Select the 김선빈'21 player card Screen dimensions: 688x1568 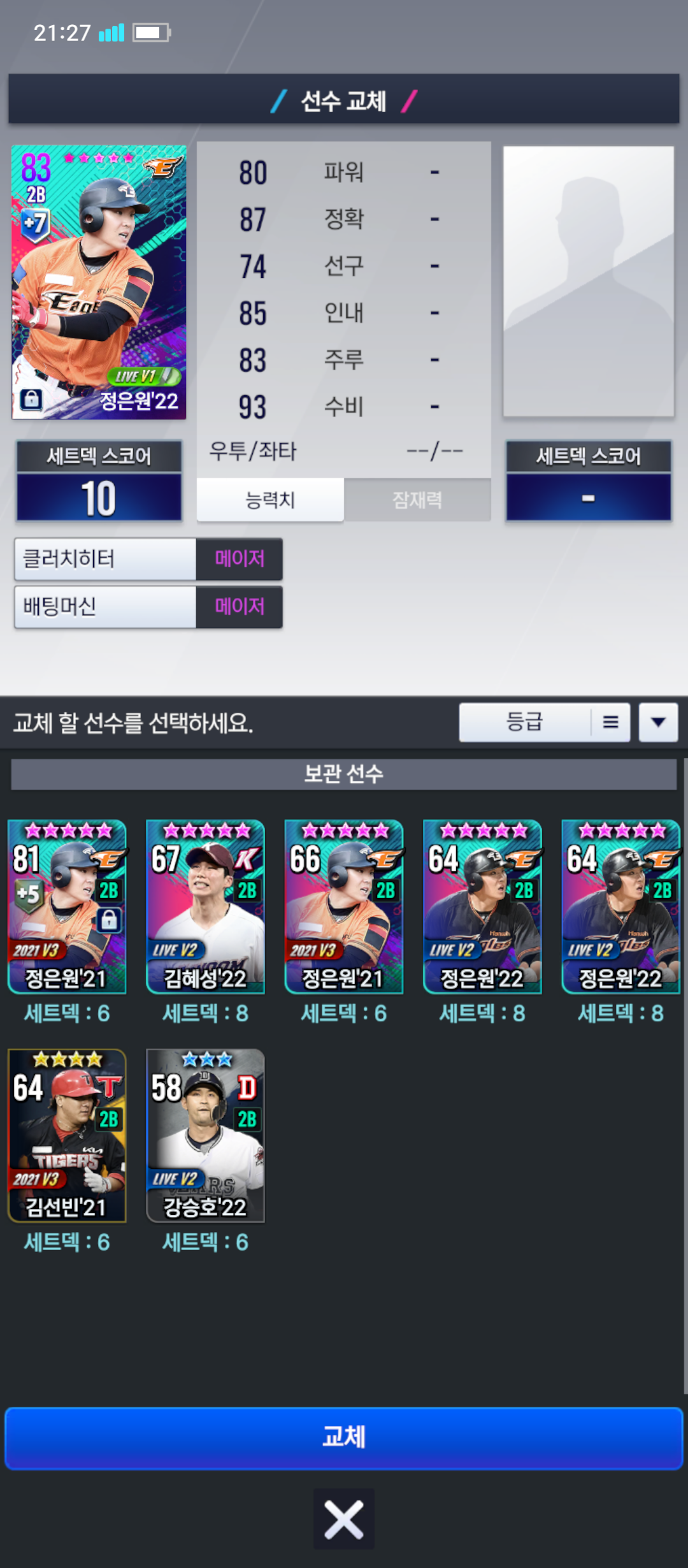point(67,1135)
